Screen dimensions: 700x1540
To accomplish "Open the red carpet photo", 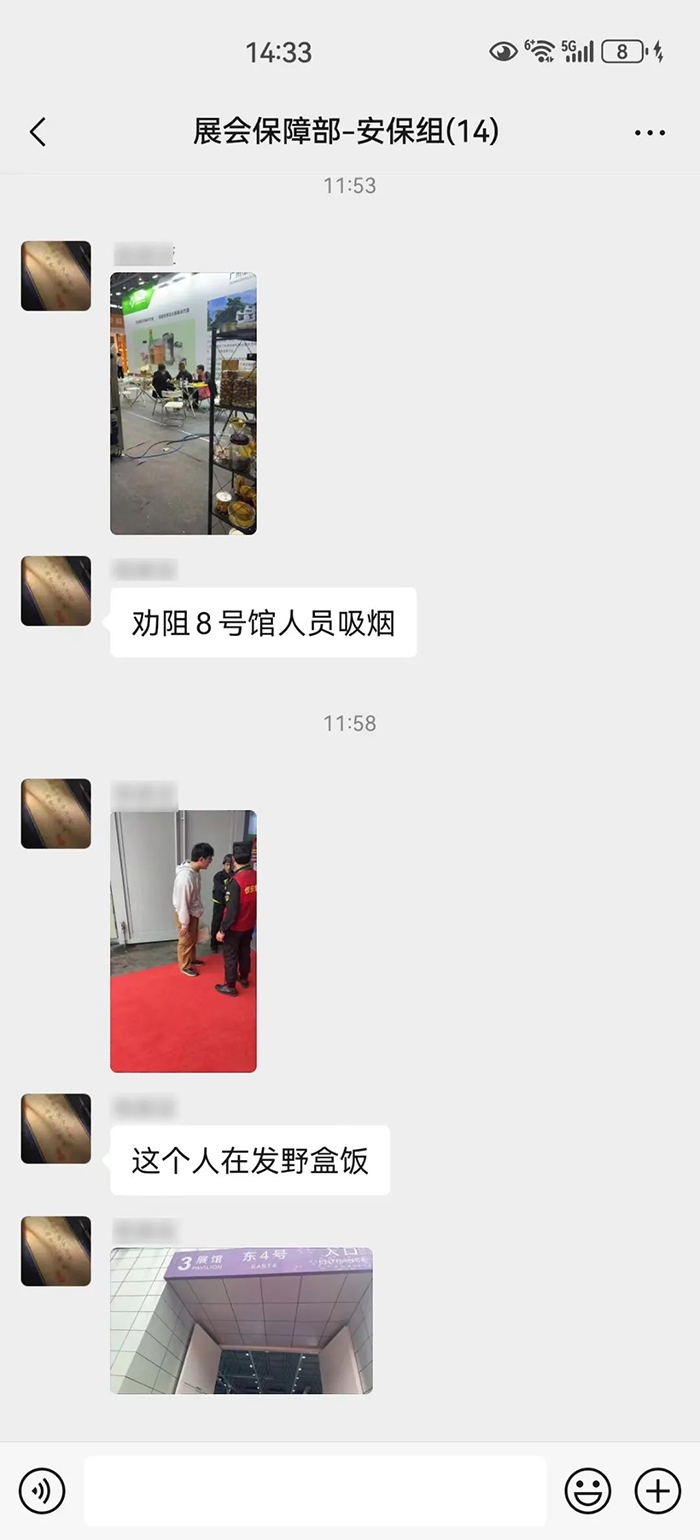I will [183, 941].
